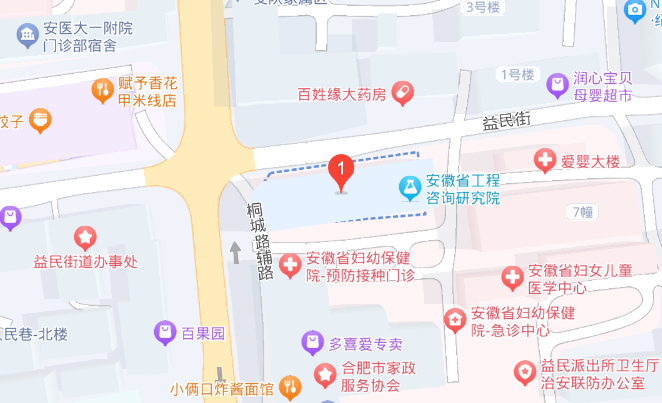Viewport: 662px width, 403px height.
Task: Open the 益民街道办事处 marker
Action: tap(86, 237)
